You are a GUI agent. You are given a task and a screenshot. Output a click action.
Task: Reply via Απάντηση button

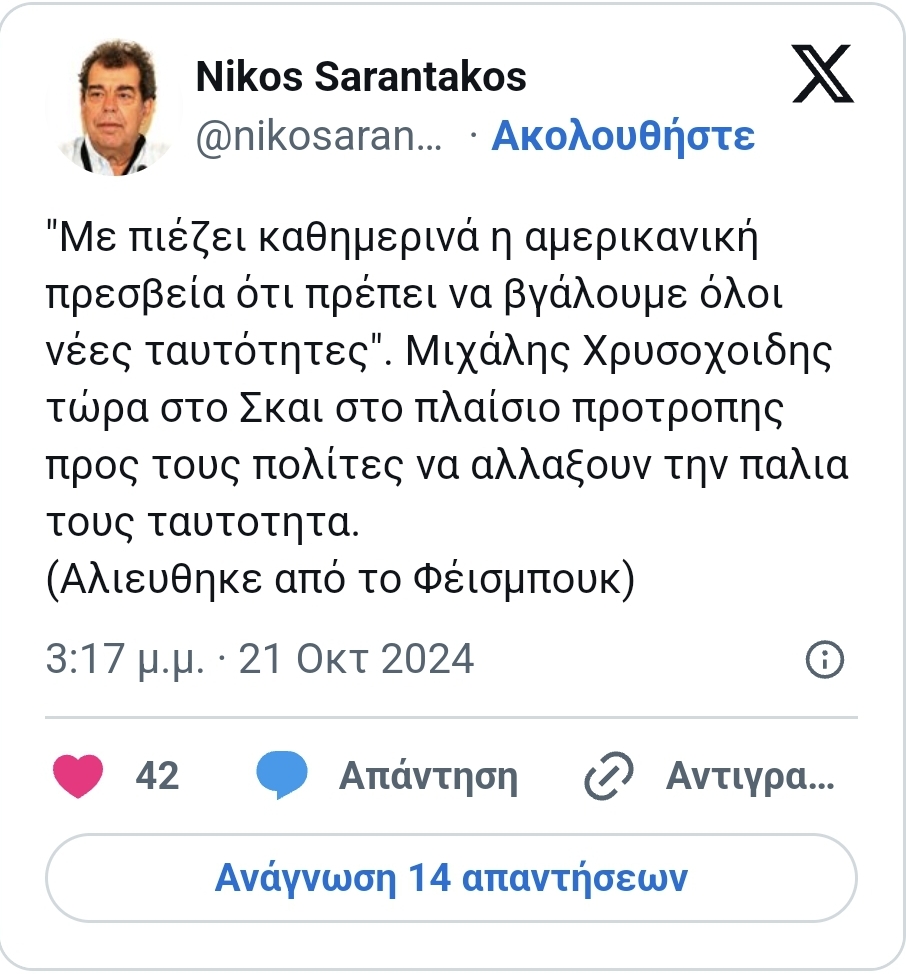tap(388, 776)
